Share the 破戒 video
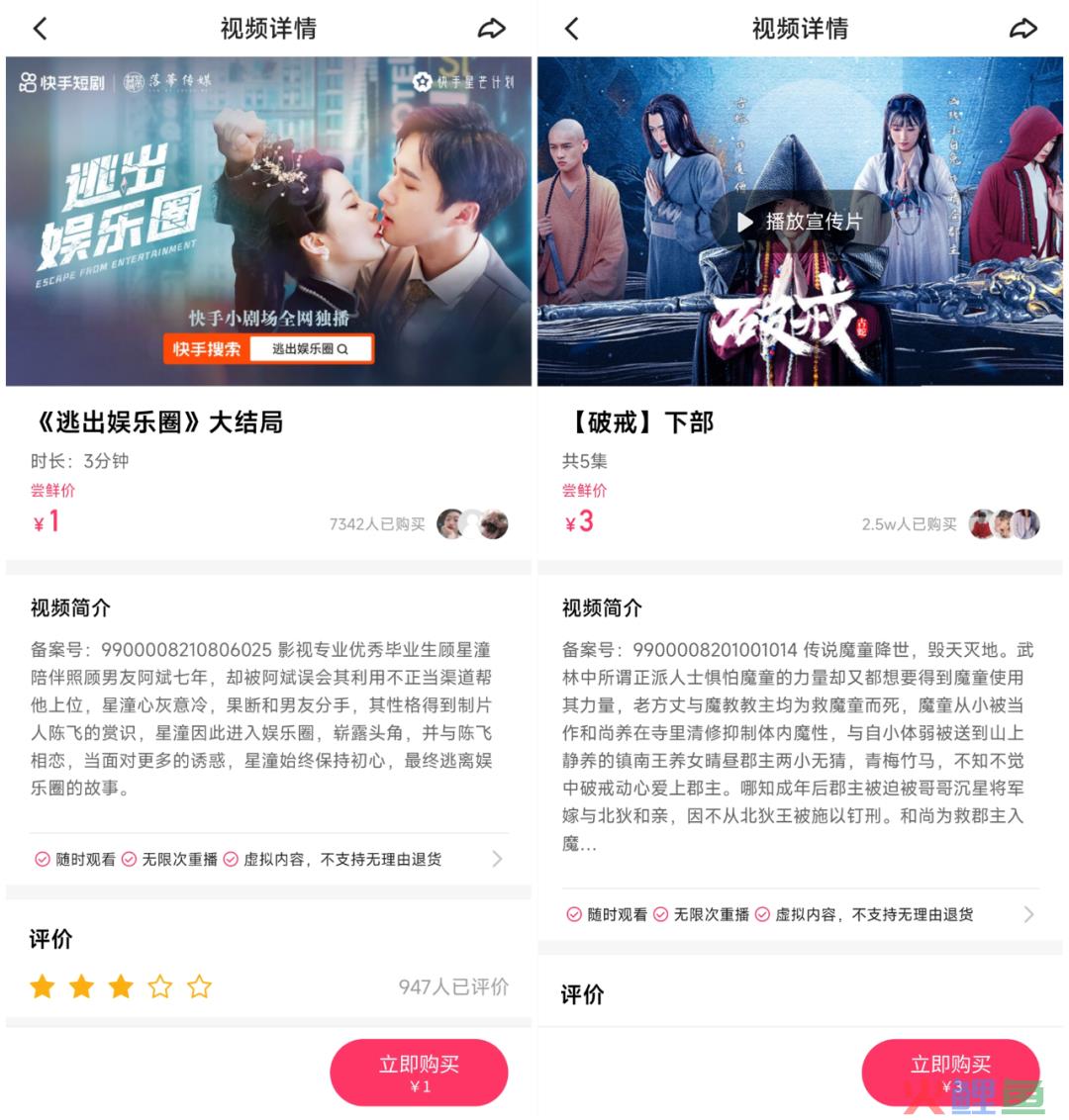This screenshot has width=1069, height=1120. [1022, 29]
